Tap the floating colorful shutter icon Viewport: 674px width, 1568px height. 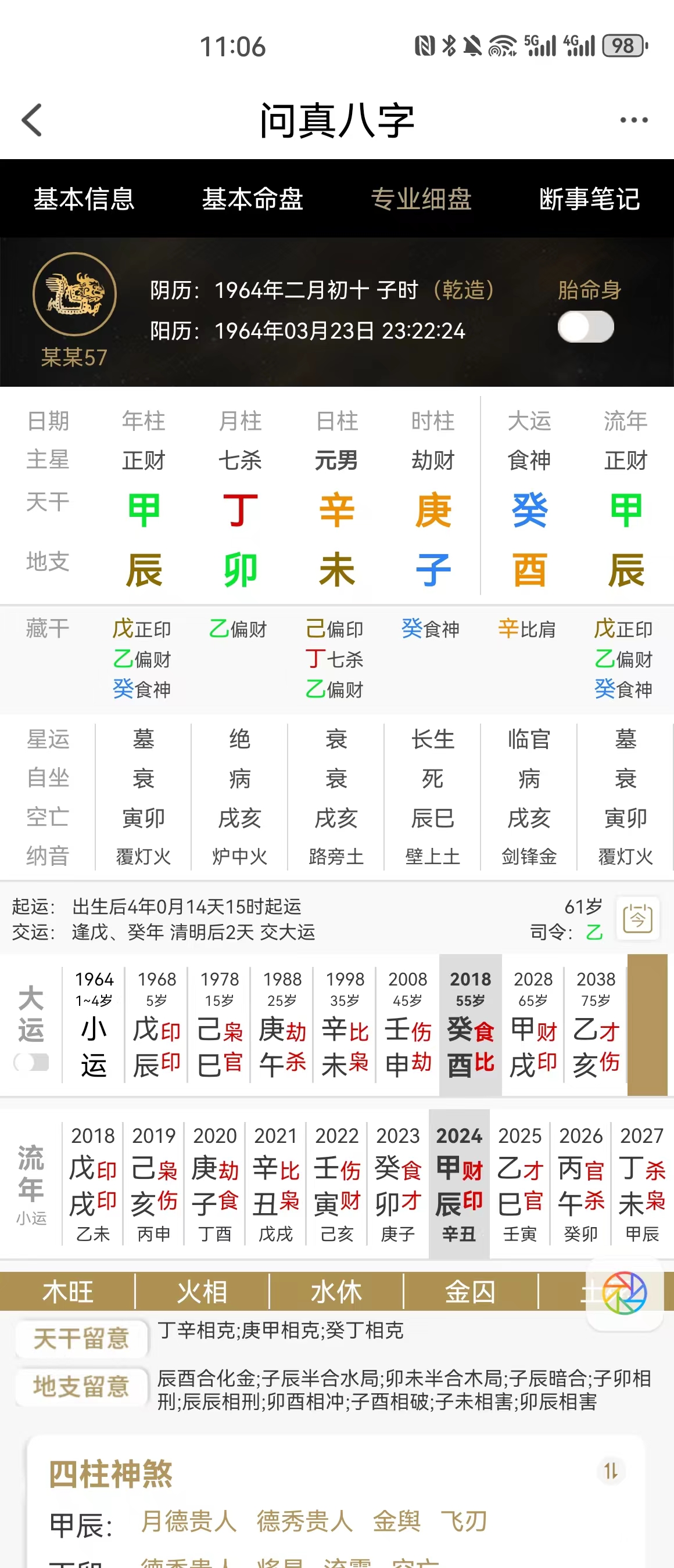[x=624, y=1293]
